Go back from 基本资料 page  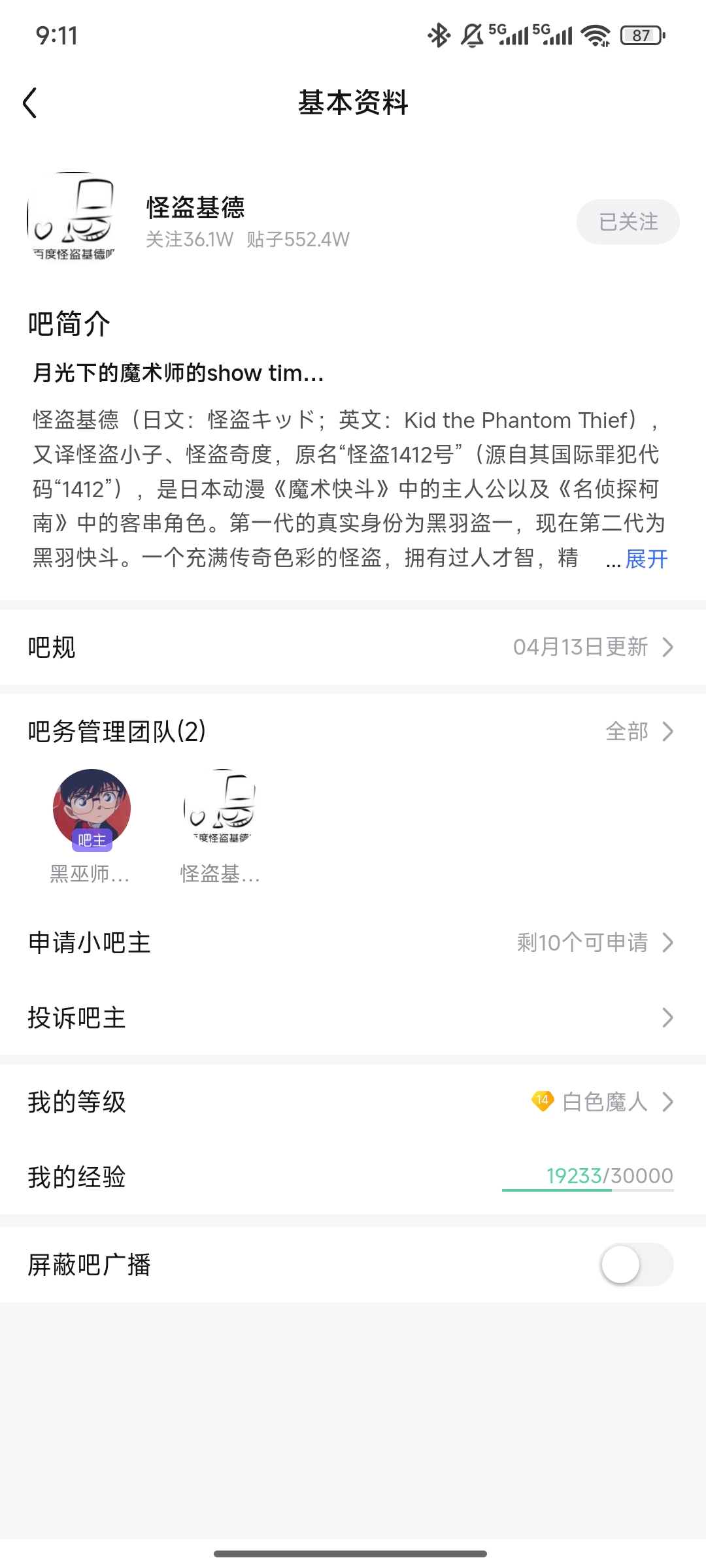tap(30, 103)
